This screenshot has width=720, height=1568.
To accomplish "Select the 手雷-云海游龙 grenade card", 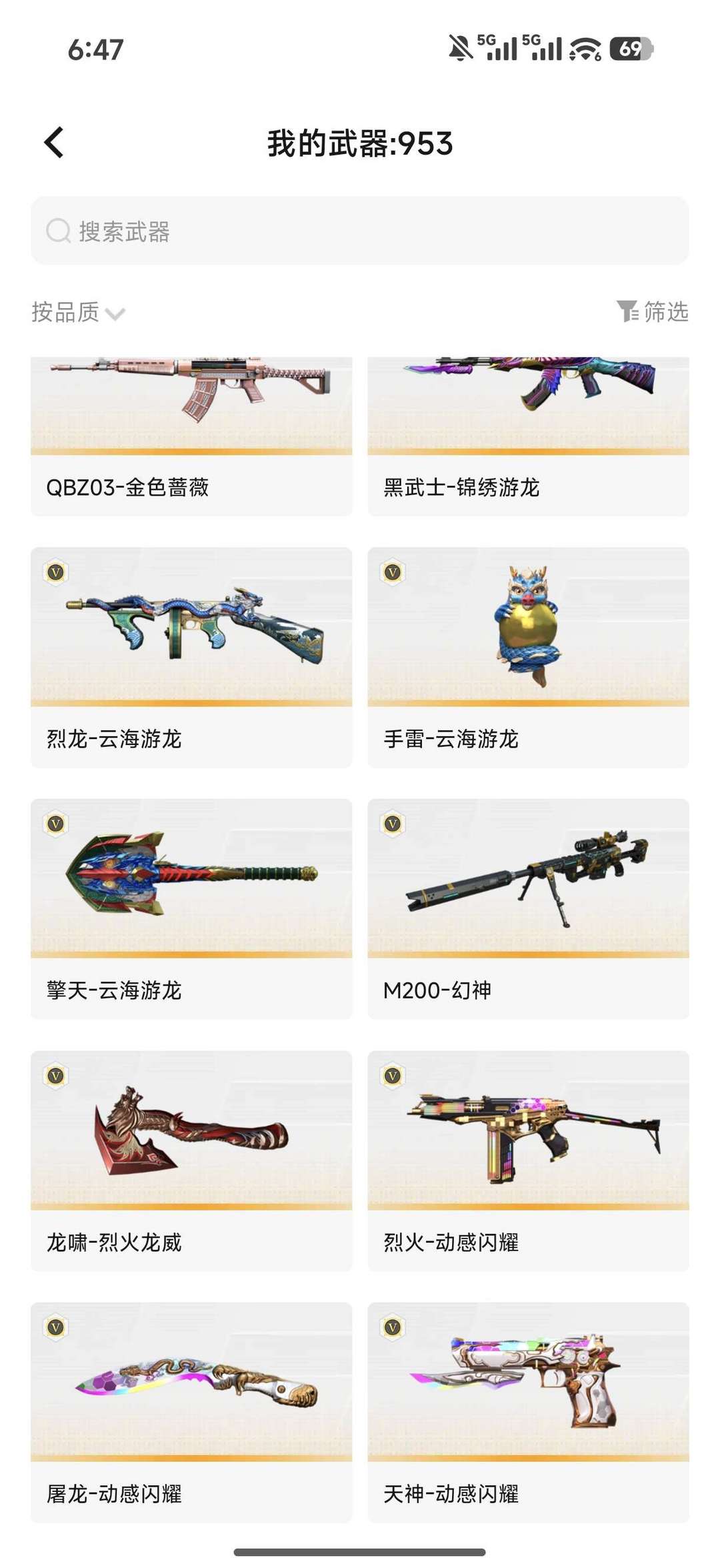I will [x=528, y=657].
